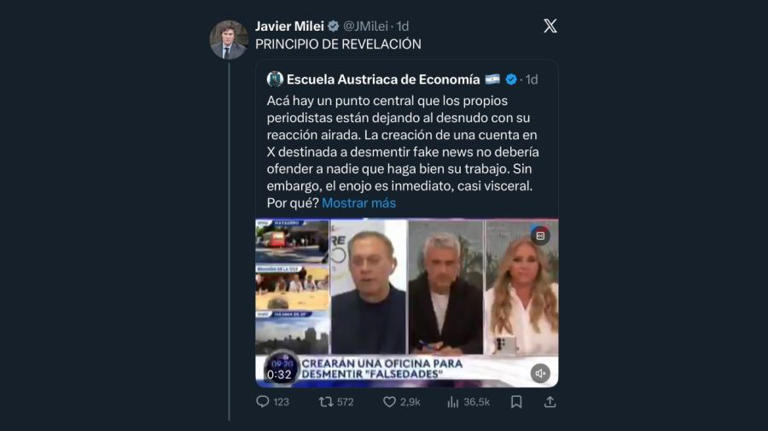Expand the quoted text with Mostrar más
The image size is (768, 431).
click(359, 203)
